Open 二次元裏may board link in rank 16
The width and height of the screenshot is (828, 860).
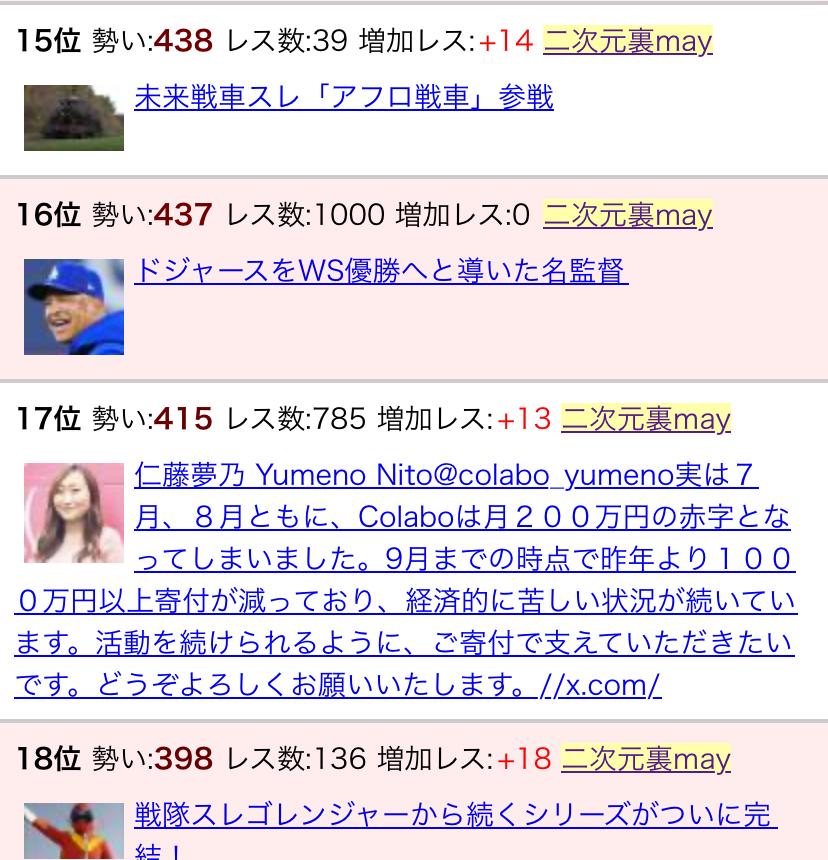627,214
